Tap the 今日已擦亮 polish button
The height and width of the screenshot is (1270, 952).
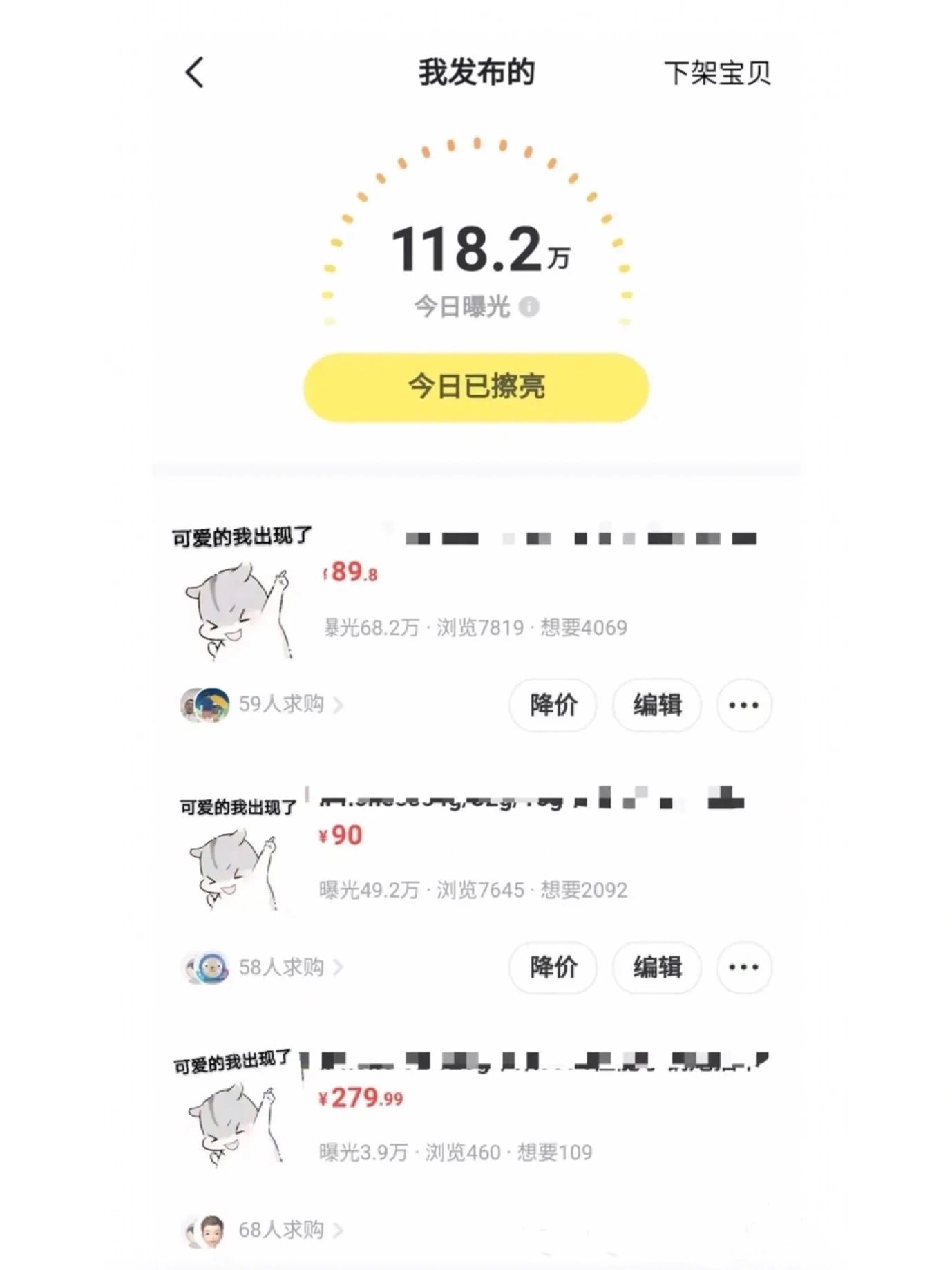coord(476,387)
